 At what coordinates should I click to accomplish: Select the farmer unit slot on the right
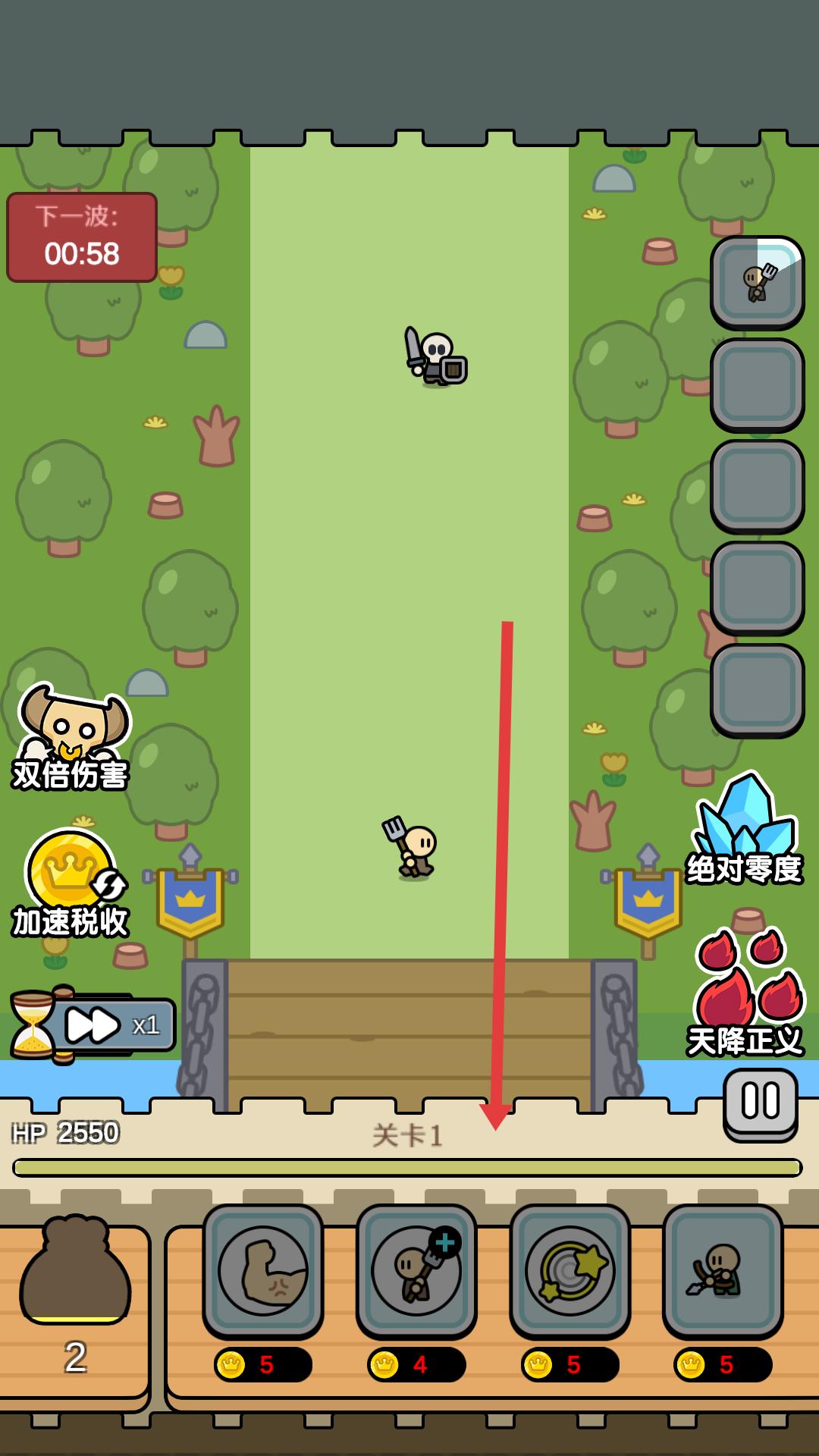[757, 281]
